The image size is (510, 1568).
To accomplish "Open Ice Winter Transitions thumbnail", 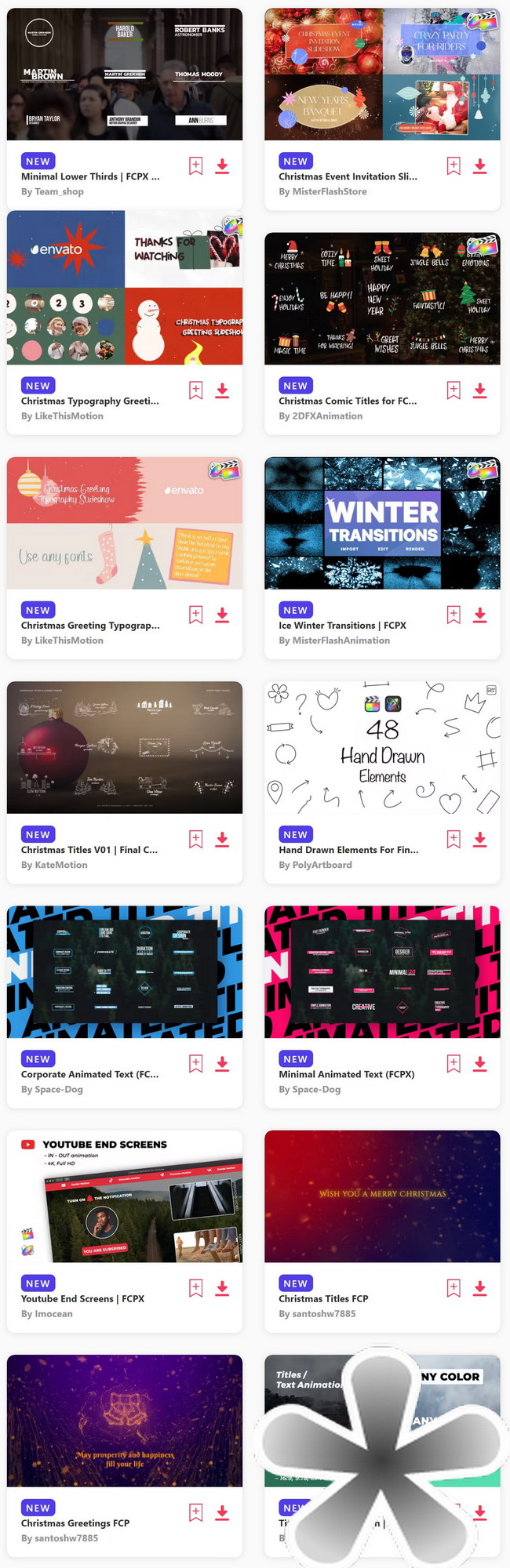I will click(x=382, y=523).
